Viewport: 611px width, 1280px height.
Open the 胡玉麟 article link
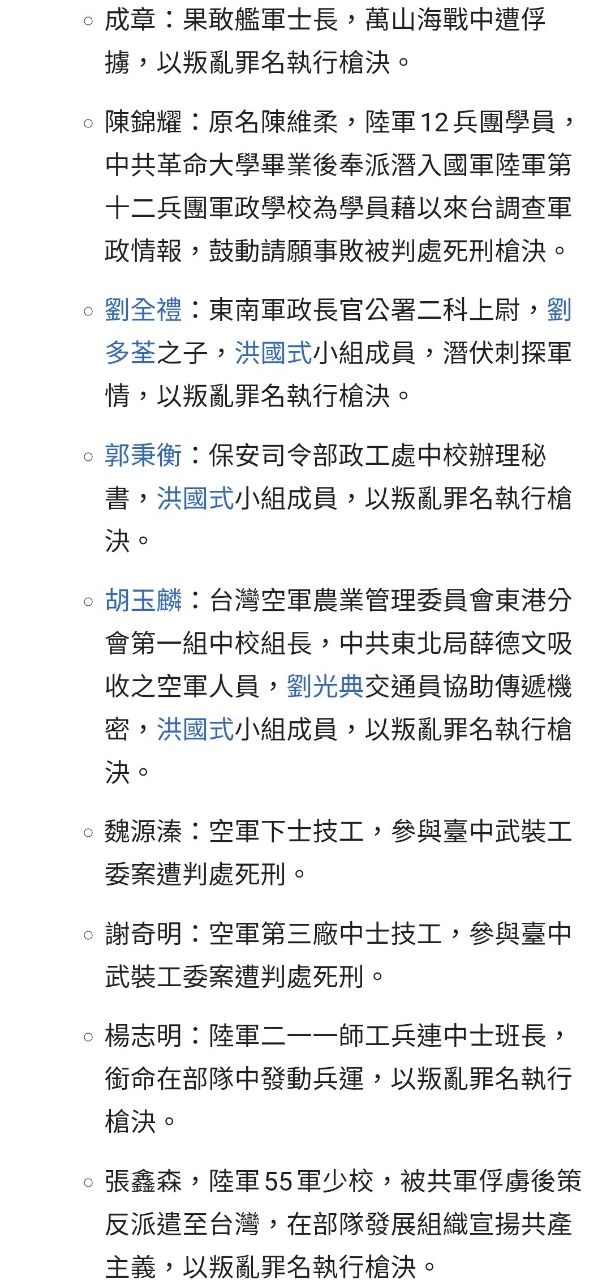144,601
